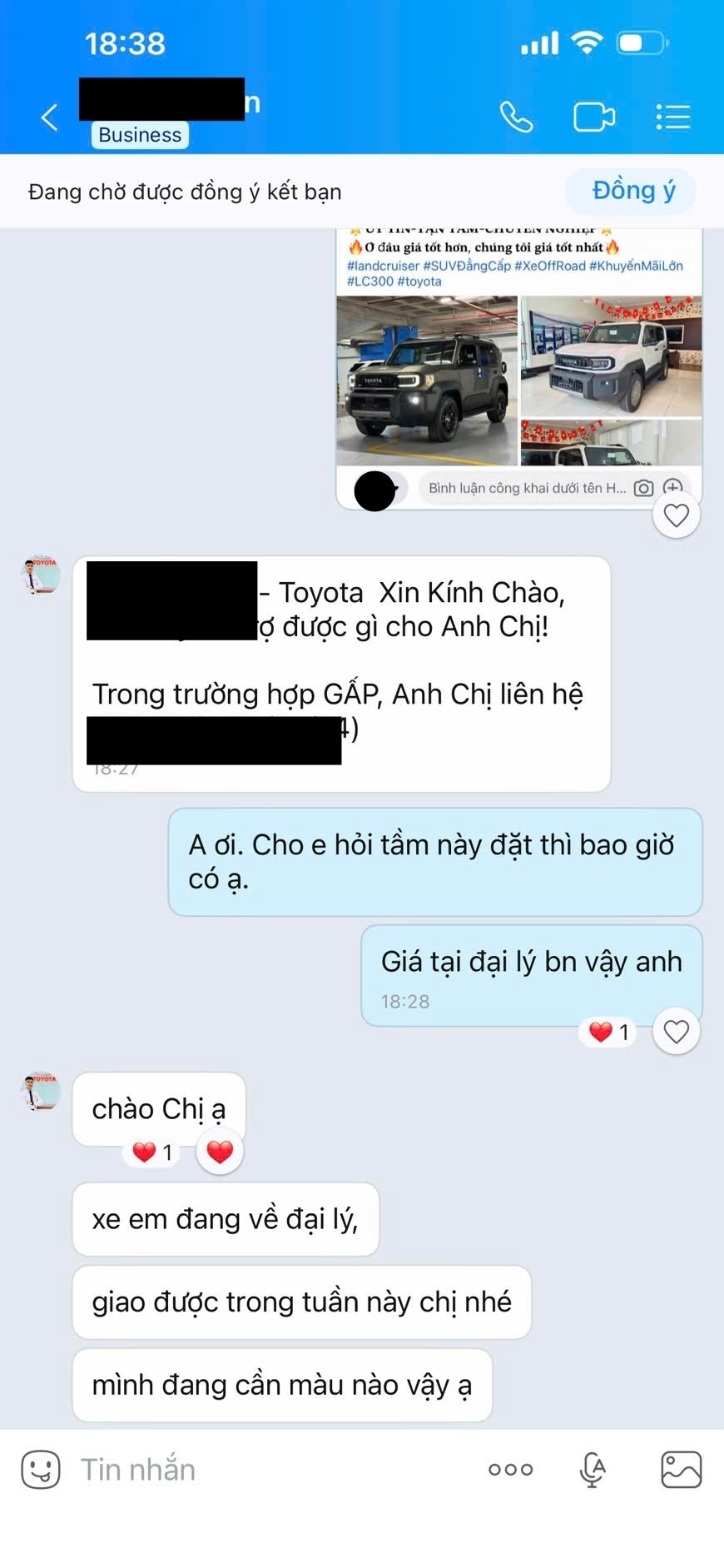
Task: Open more options with three dots
Action: tap(510, 1470)
